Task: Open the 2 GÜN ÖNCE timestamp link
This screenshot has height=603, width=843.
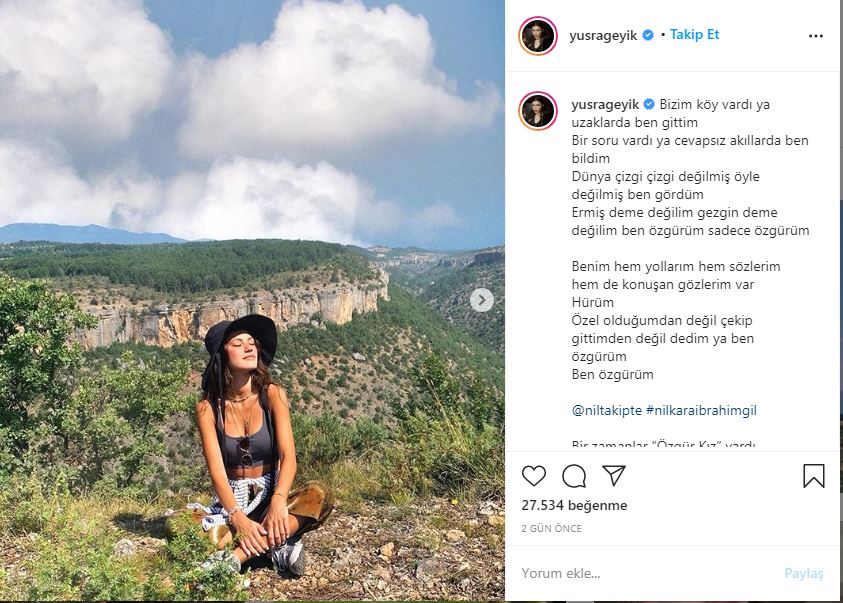Action: (551, 528)
